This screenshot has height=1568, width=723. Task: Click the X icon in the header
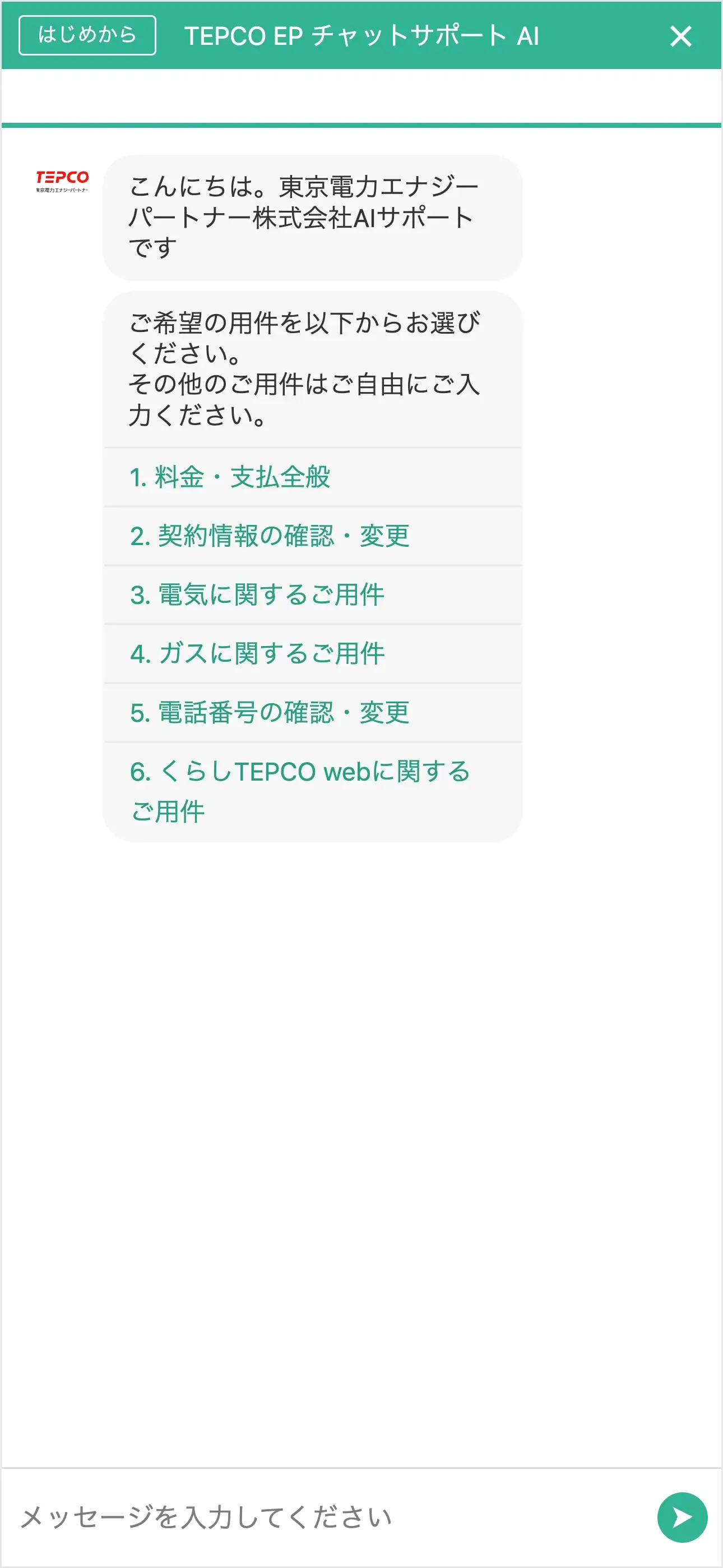680,36
